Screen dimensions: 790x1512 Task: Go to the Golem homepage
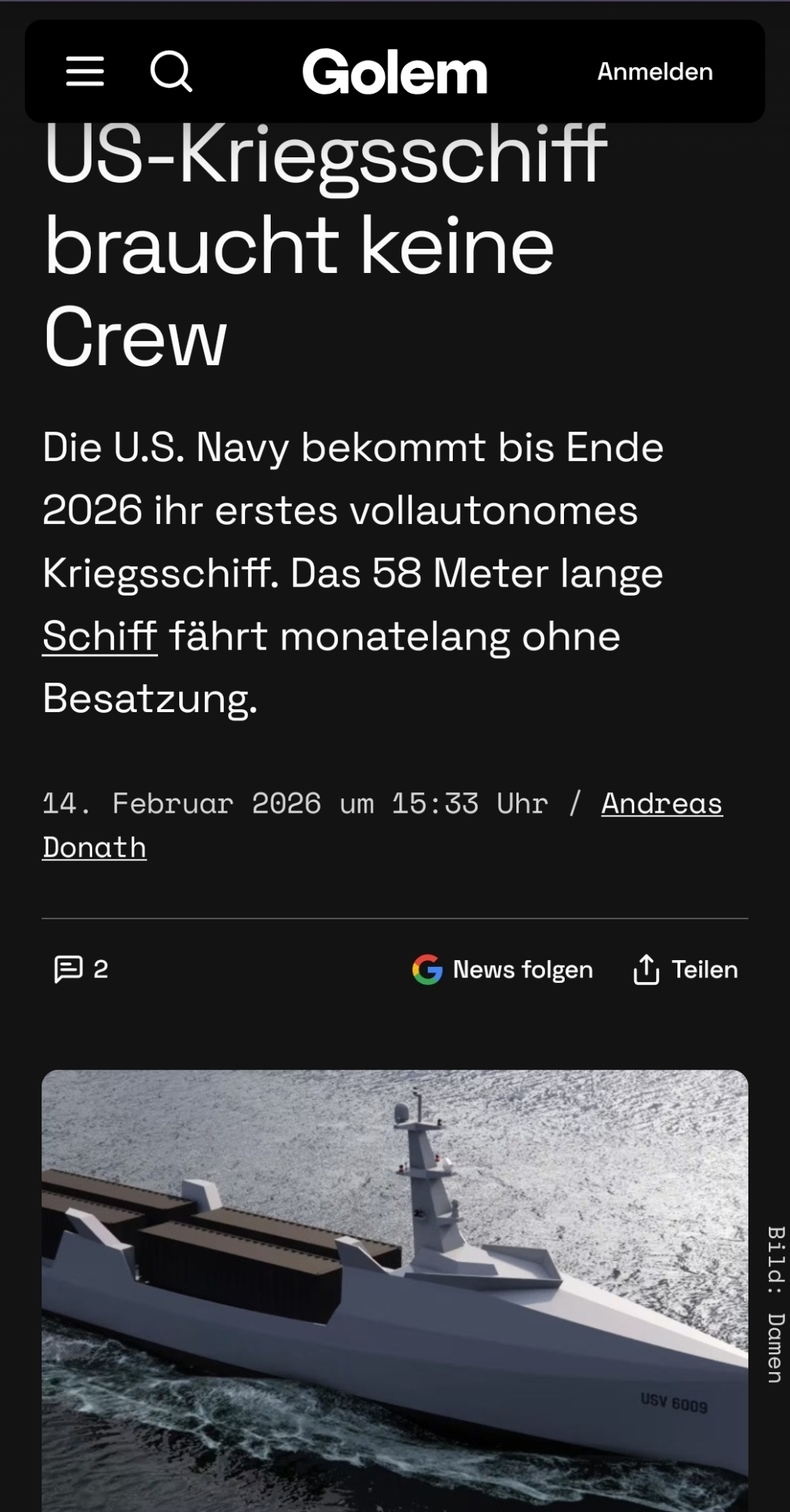[395, 73]
